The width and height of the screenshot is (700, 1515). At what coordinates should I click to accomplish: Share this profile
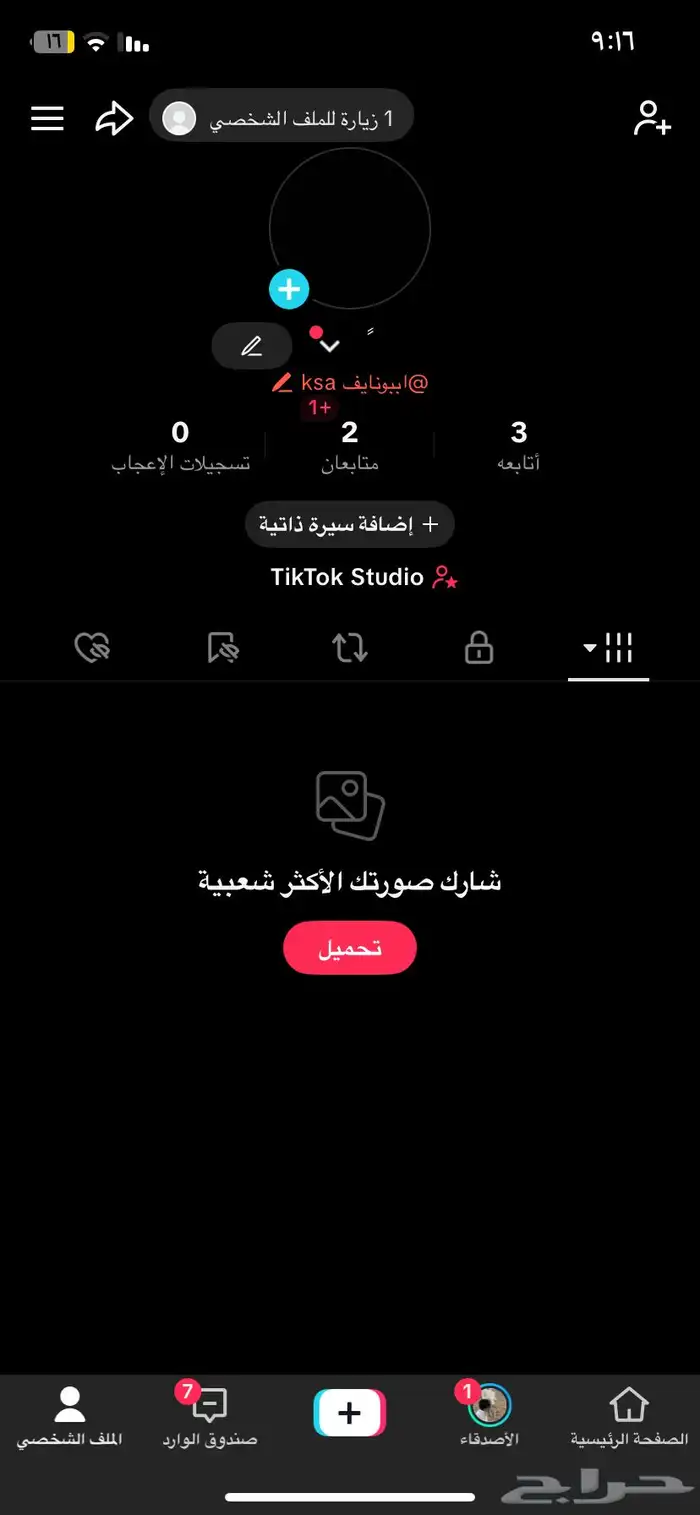[114, 119]
